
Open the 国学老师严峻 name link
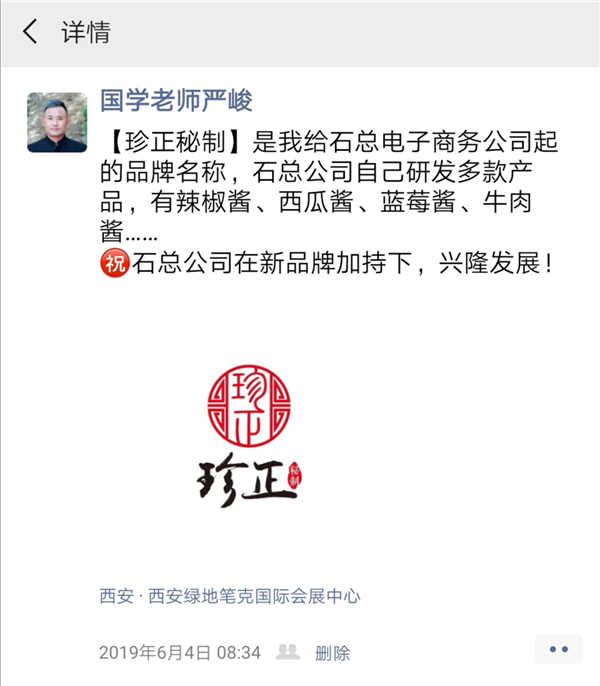pyautogui.click(x=176, y=100)
